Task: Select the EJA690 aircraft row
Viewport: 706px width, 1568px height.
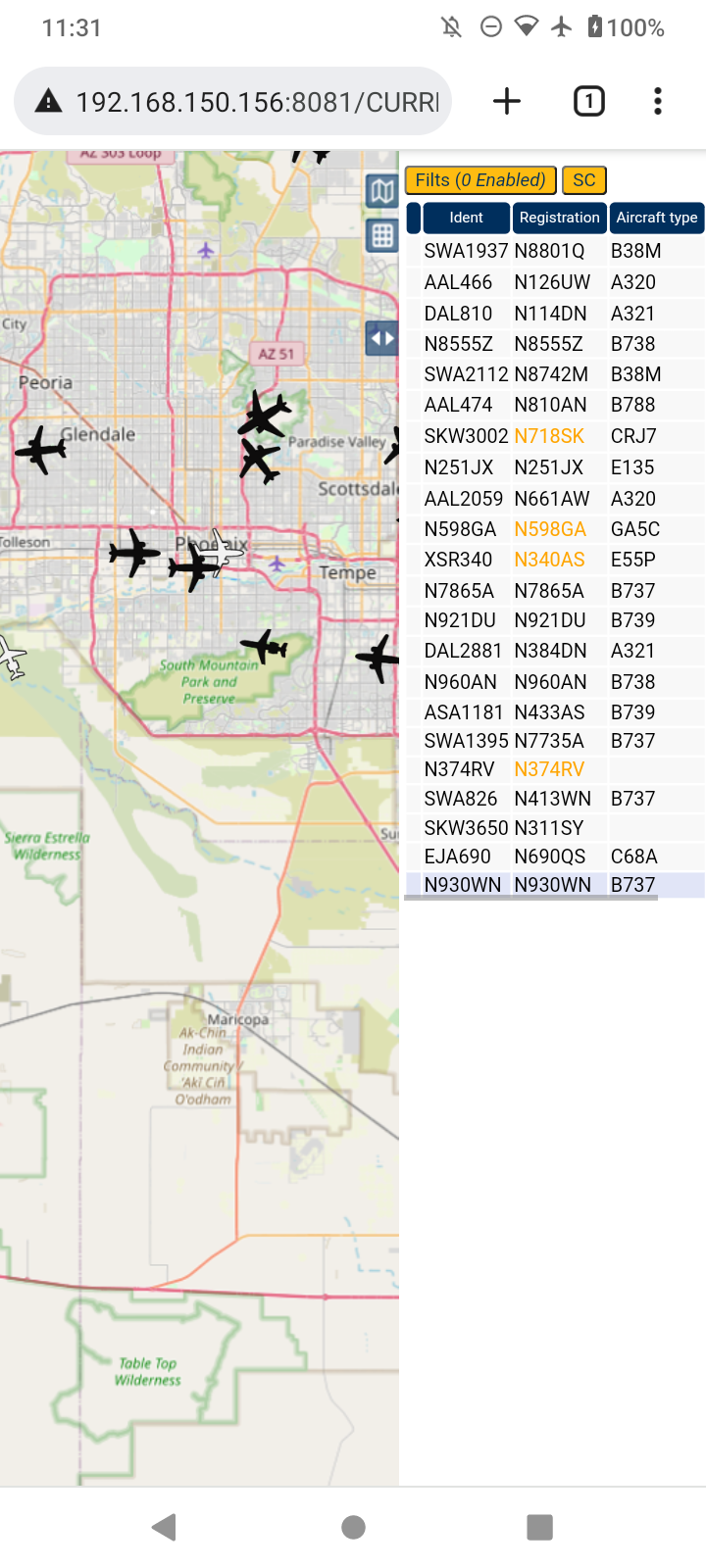Action: pyautogui.click(x=555, y=857)
